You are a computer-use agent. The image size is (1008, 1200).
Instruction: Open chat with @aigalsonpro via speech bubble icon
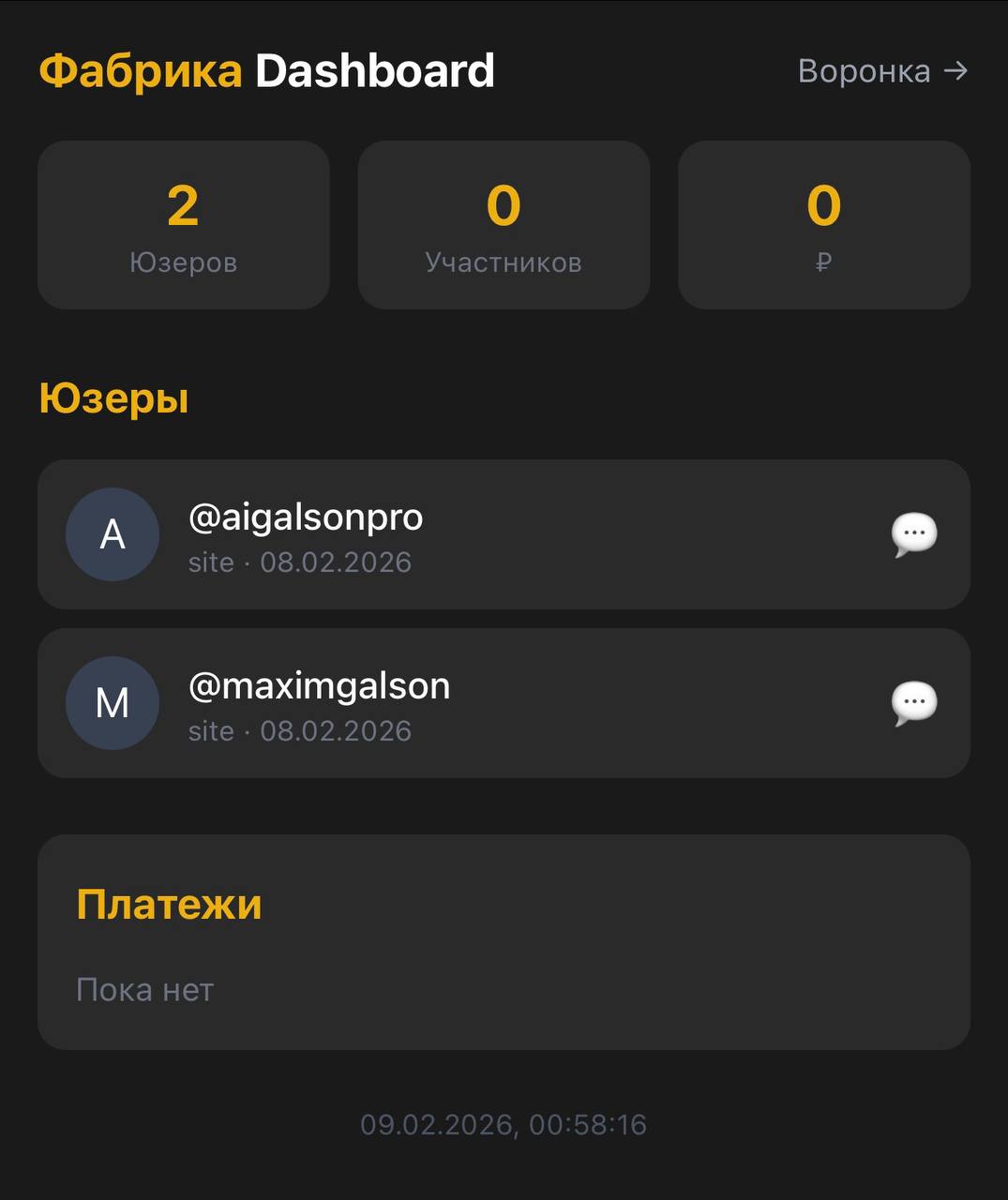pyautogui.click(x=912, y=532)
